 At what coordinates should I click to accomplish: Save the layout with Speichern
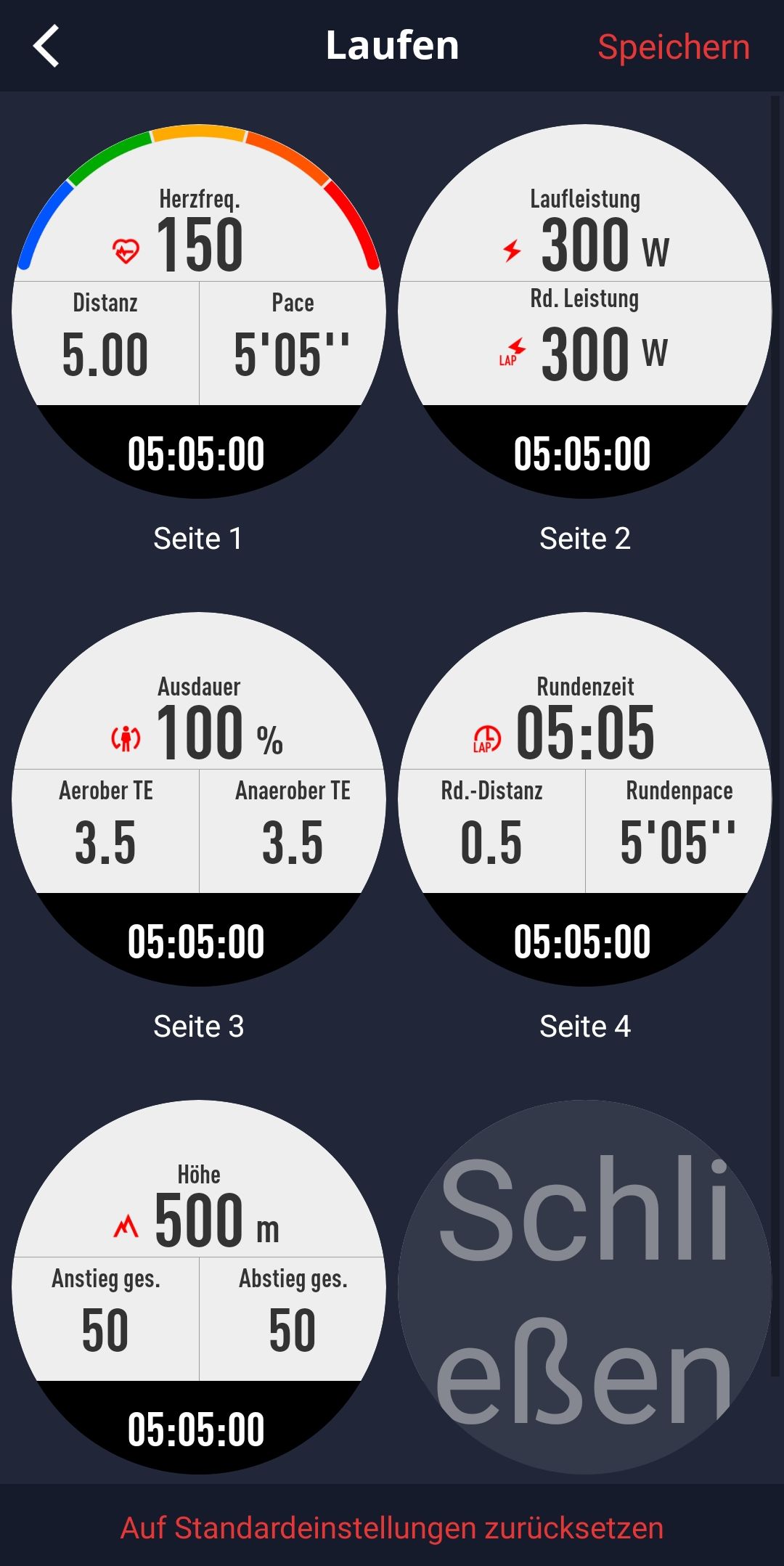(x=673, y=47)
